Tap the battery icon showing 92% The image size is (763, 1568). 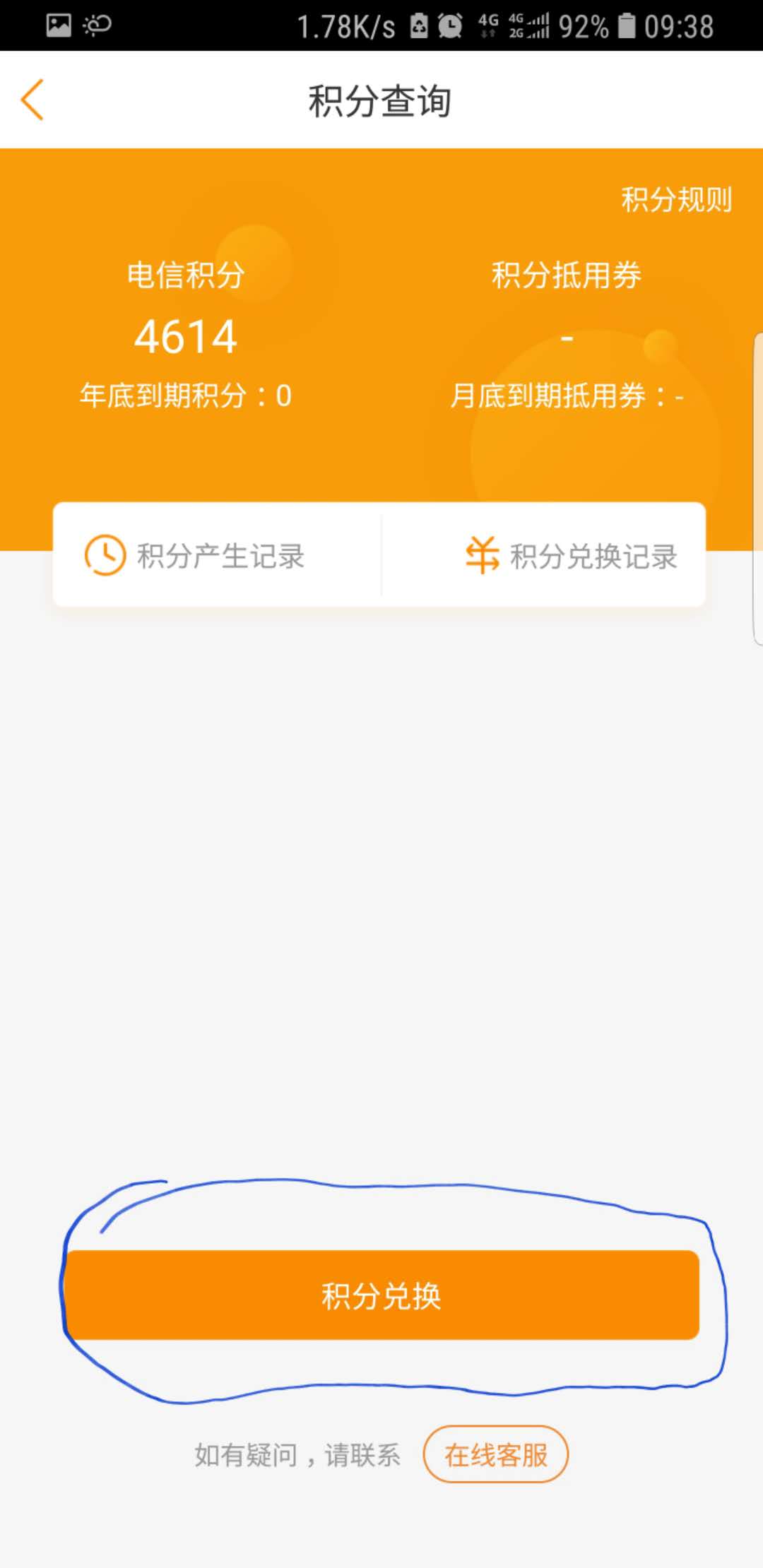tap(627, 25)
